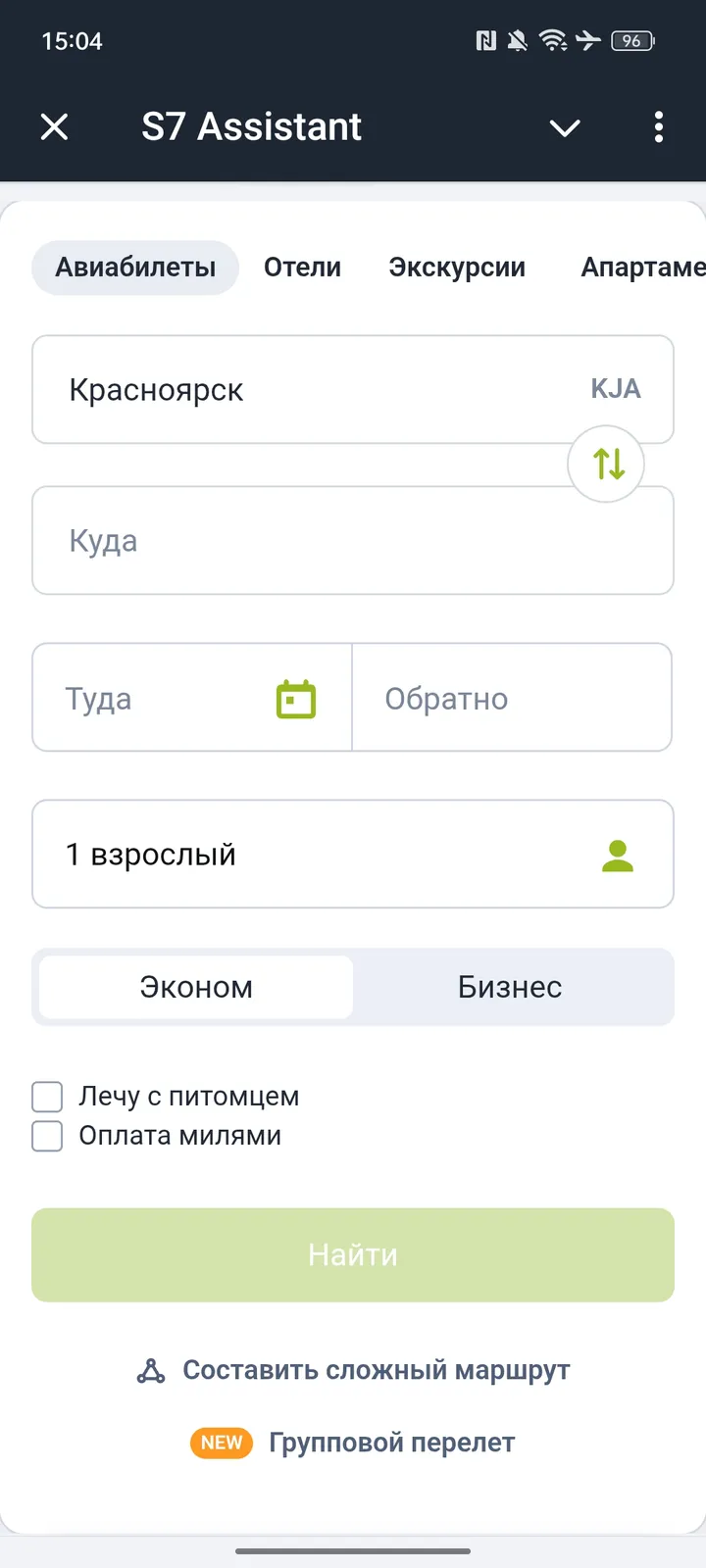Tap the close X icon in the header
706x1568 pixels.
pos(55,127)
